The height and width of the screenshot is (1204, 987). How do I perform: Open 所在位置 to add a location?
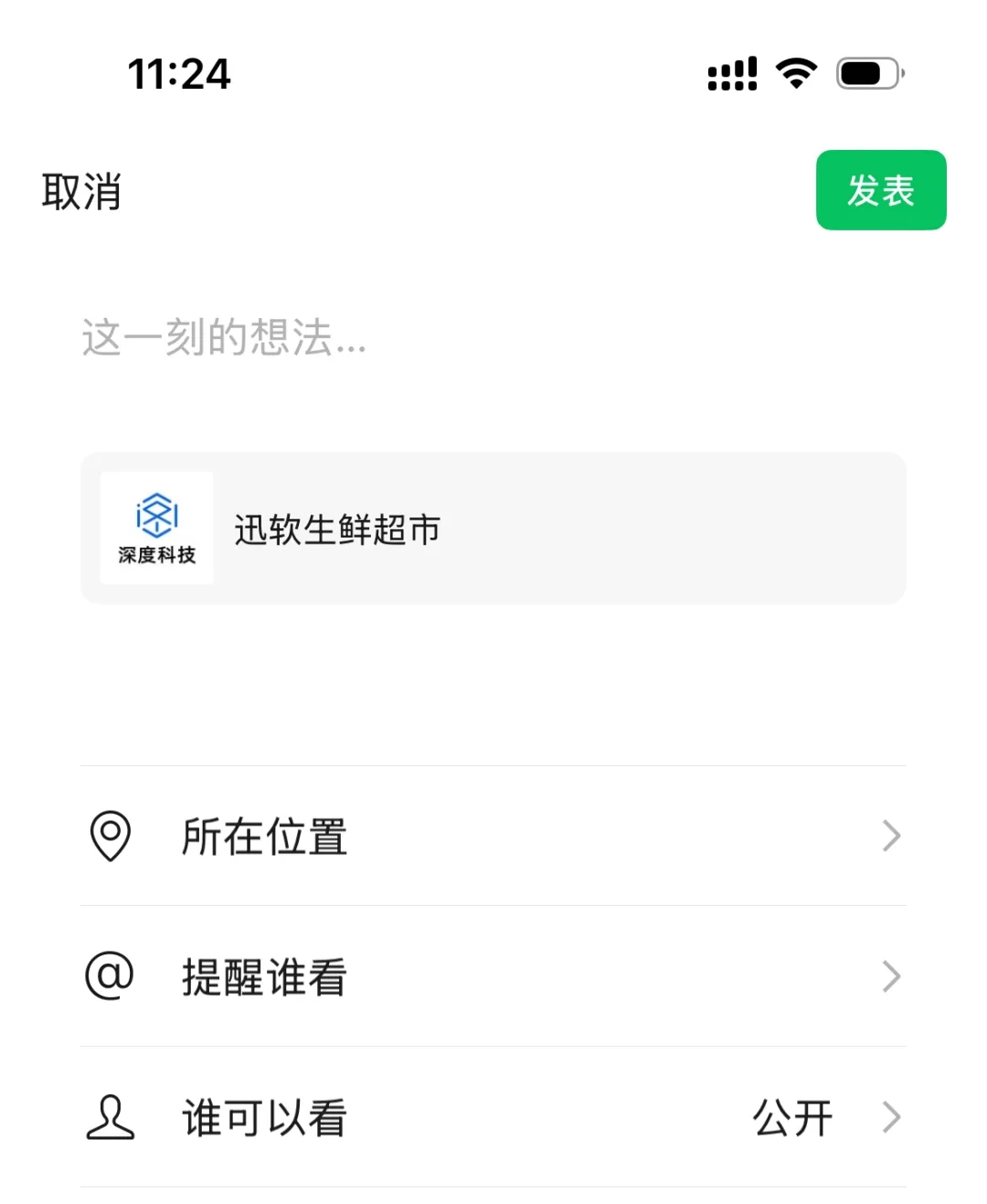(493, 836)
